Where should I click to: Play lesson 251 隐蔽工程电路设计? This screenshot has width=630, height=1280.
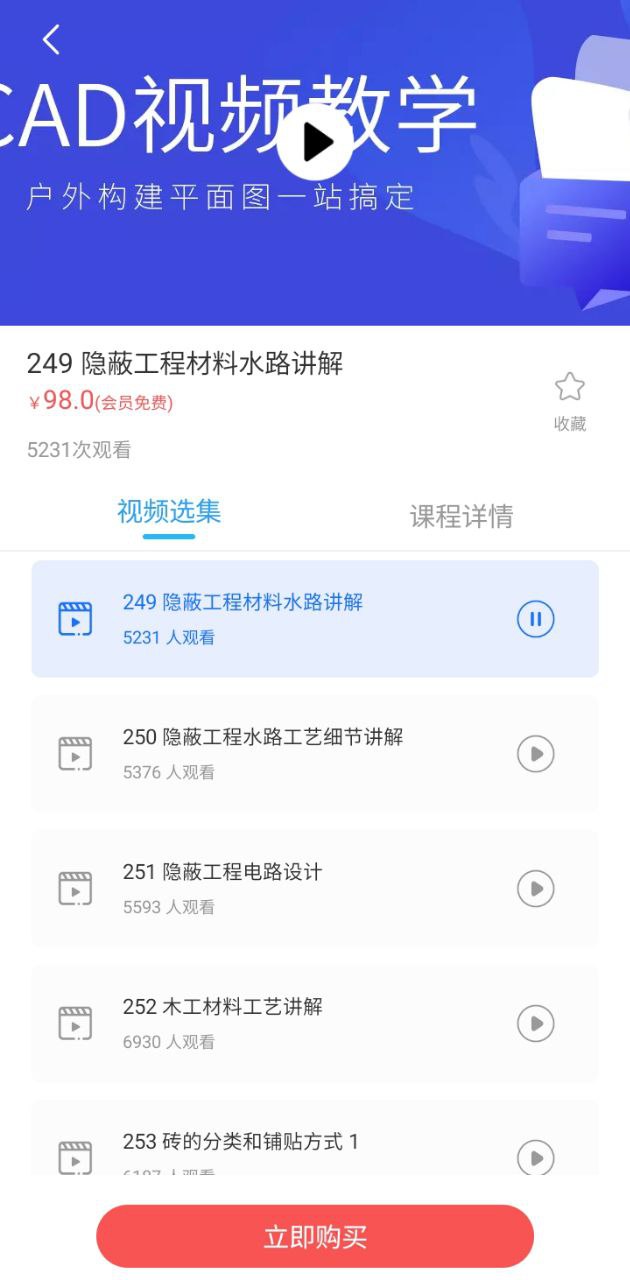(x=535, y=888)
